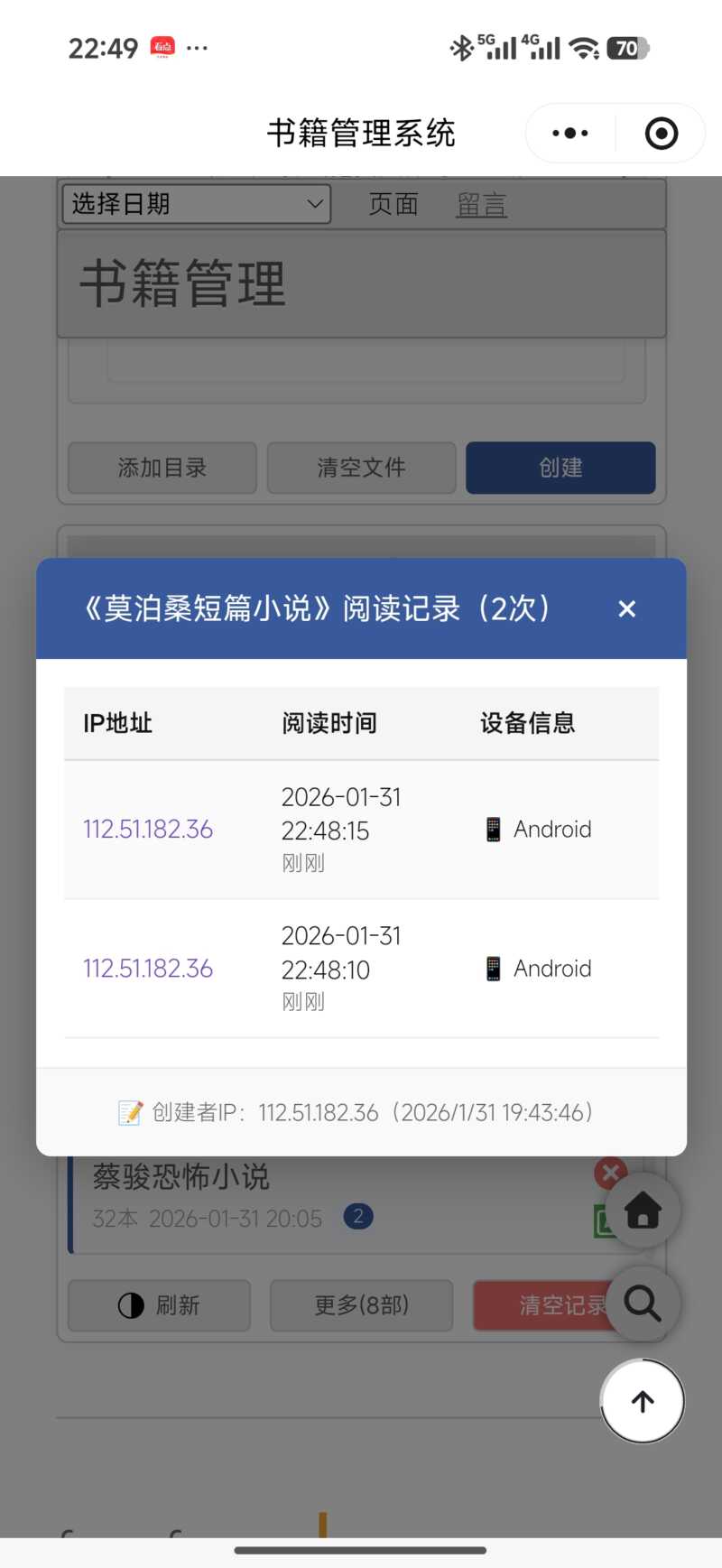This screenshot has width=722, height=1568.
Task: Tap the 刷新 button
Action: point(160,1305)
